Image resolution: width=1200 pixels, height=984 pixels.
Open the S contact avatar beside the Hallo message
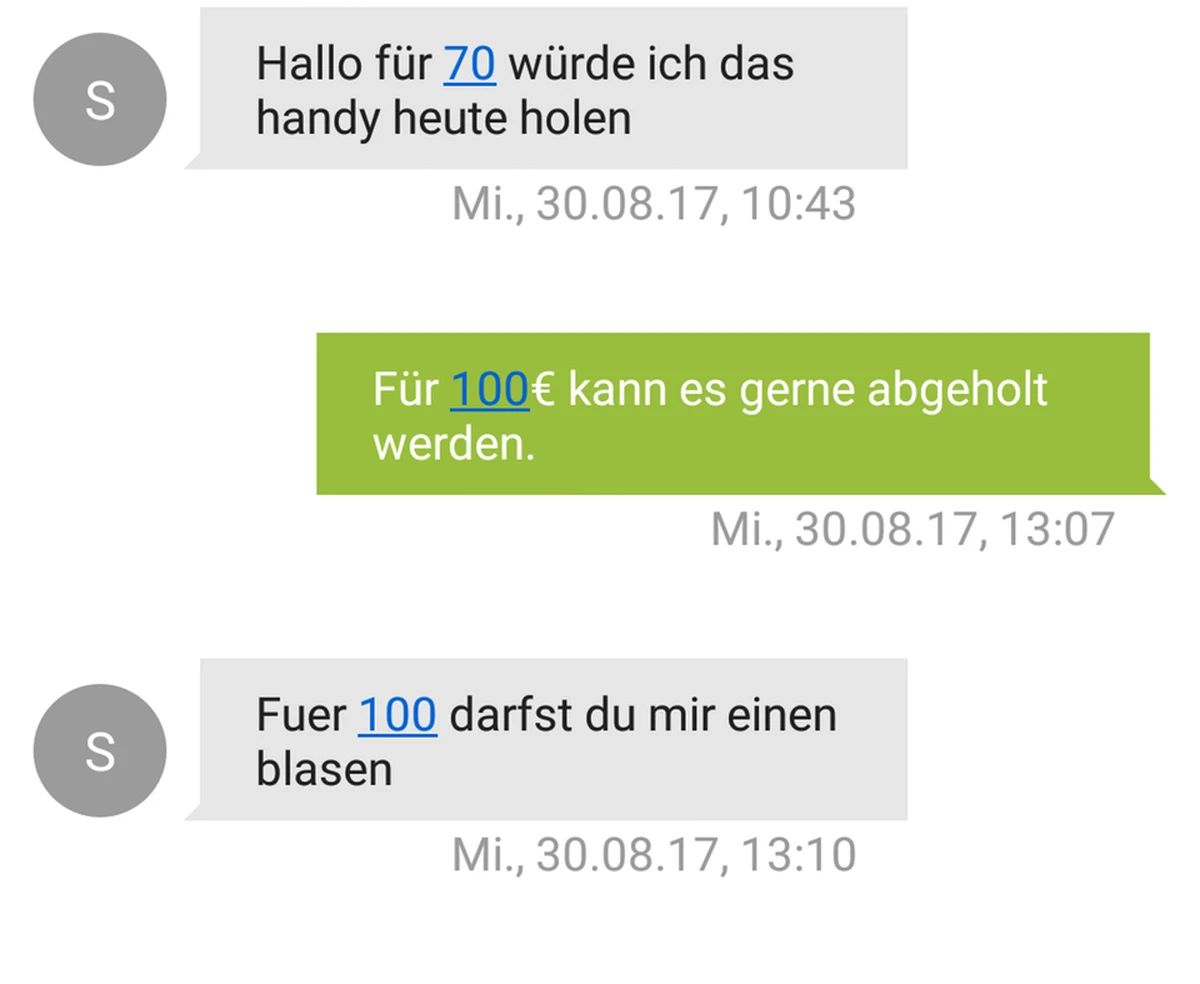click(x=100, y=99)
